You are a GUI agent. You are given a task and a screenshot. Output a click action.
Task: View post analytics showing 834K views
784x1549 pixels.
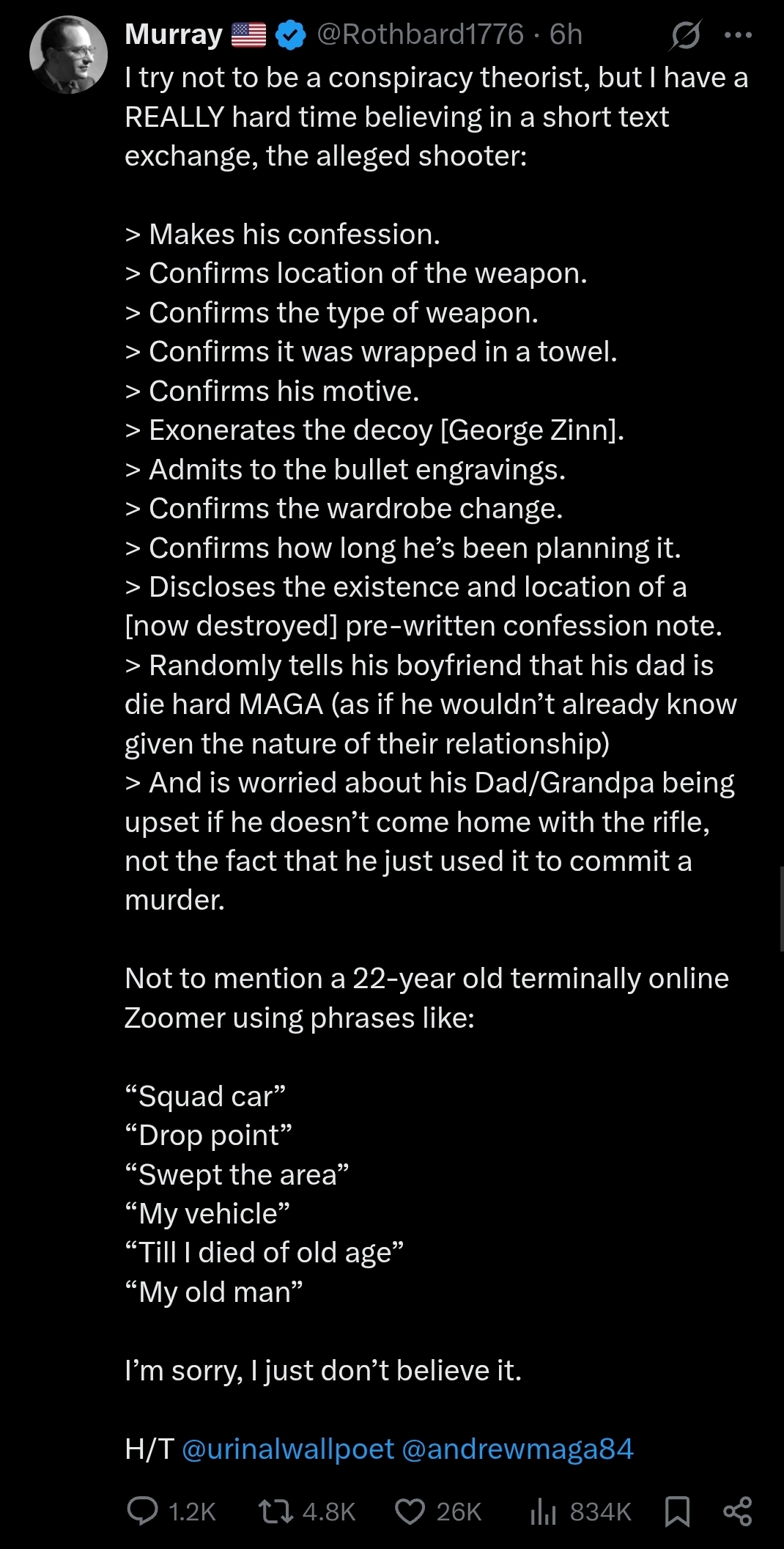point(580,1511)
